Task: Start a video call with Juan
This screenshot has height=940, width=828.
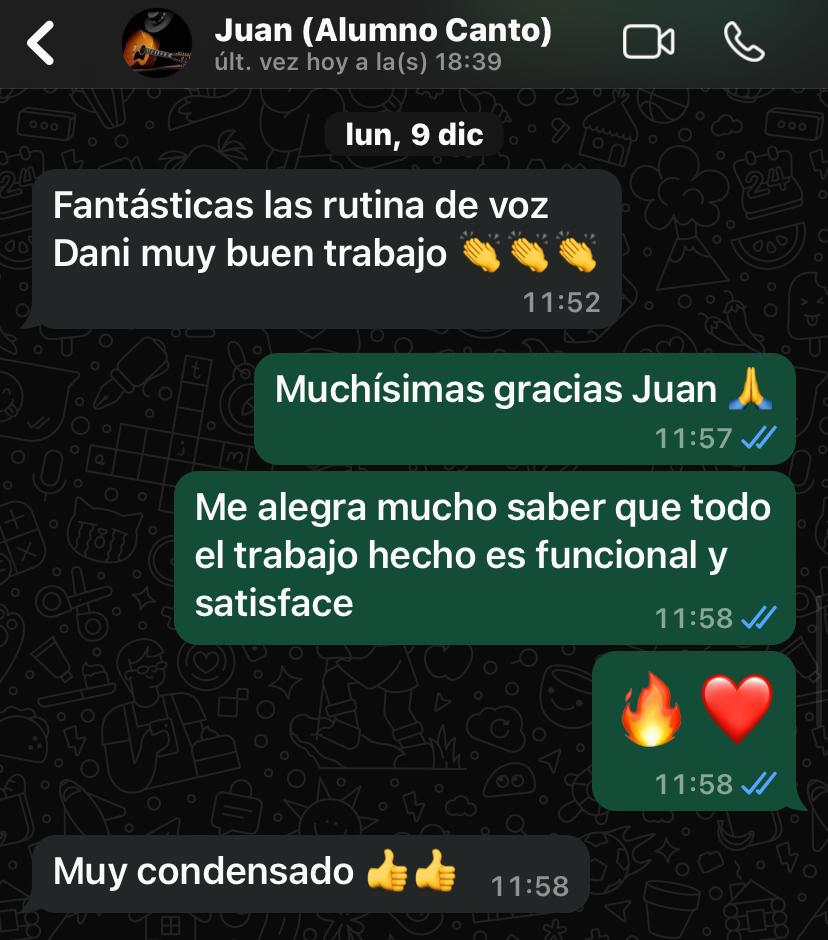Action: pos(648,43)
